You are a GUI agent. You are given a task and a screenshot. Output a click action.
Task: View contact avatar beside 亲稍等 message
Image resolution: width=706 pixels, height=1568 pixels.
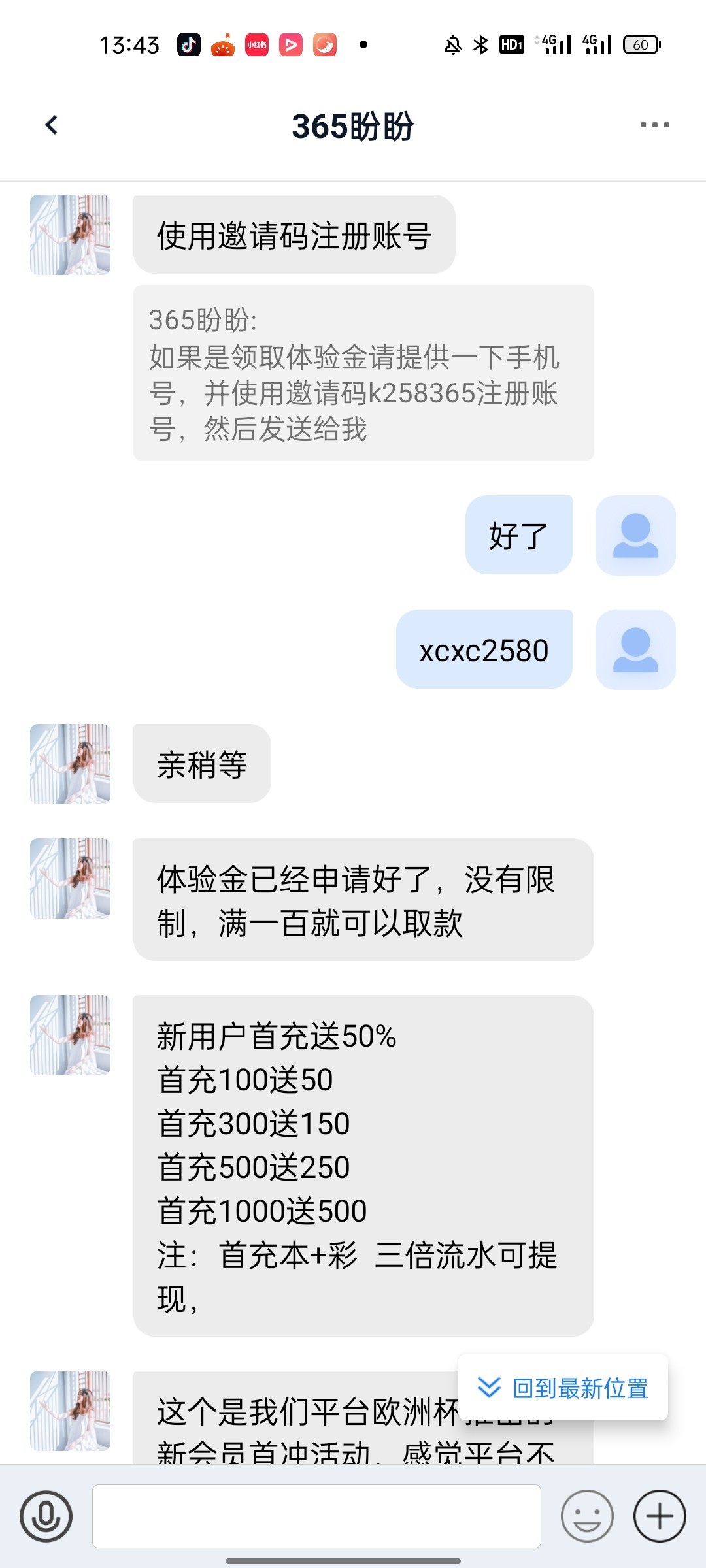click(71, 764)
